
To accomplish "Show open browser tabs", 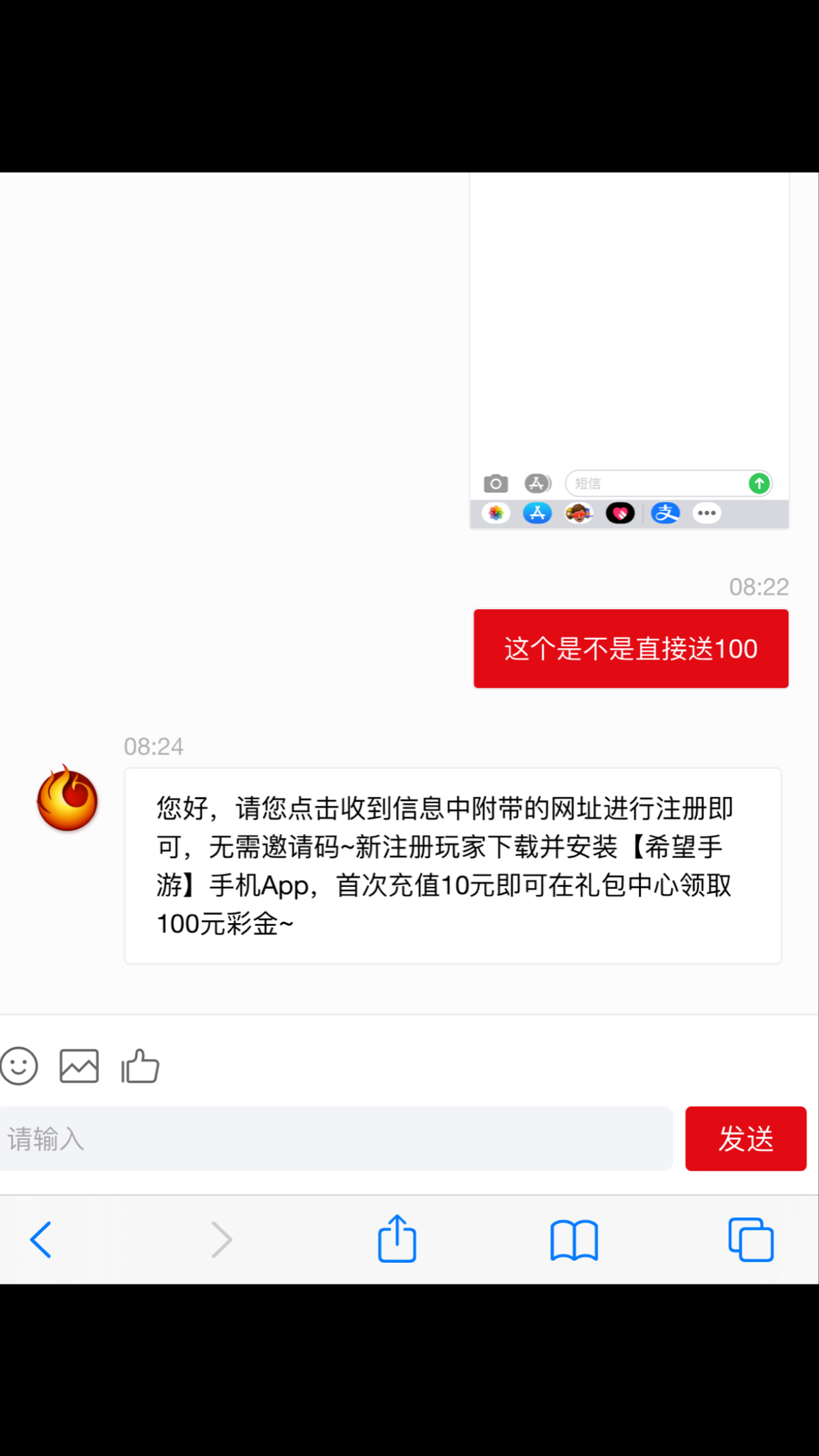I will tap(751, 1239).
